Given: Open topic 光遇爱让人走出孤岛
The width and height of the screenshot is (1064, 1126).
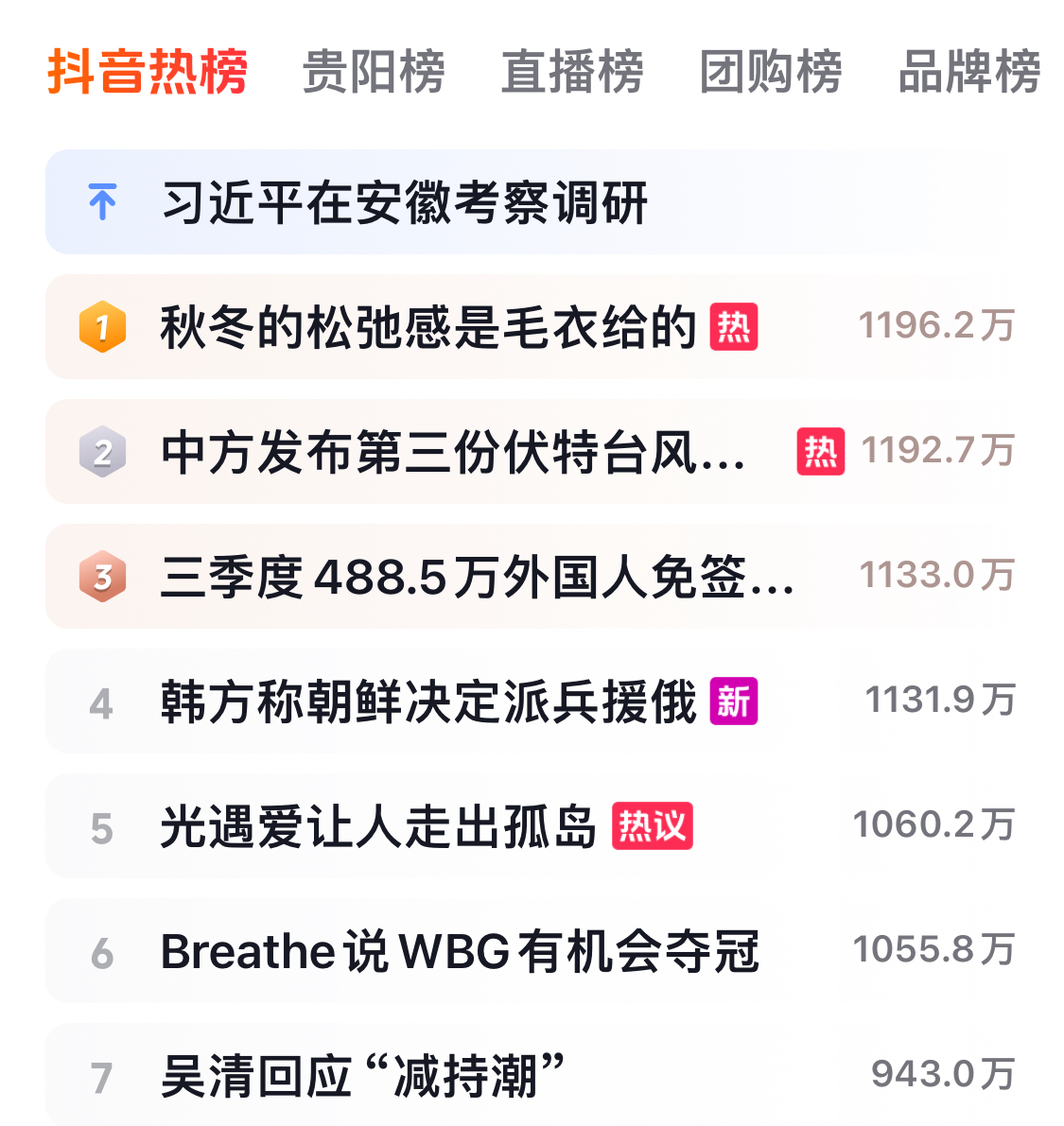Looking at the screenshot, I should (x=378, y=826).
